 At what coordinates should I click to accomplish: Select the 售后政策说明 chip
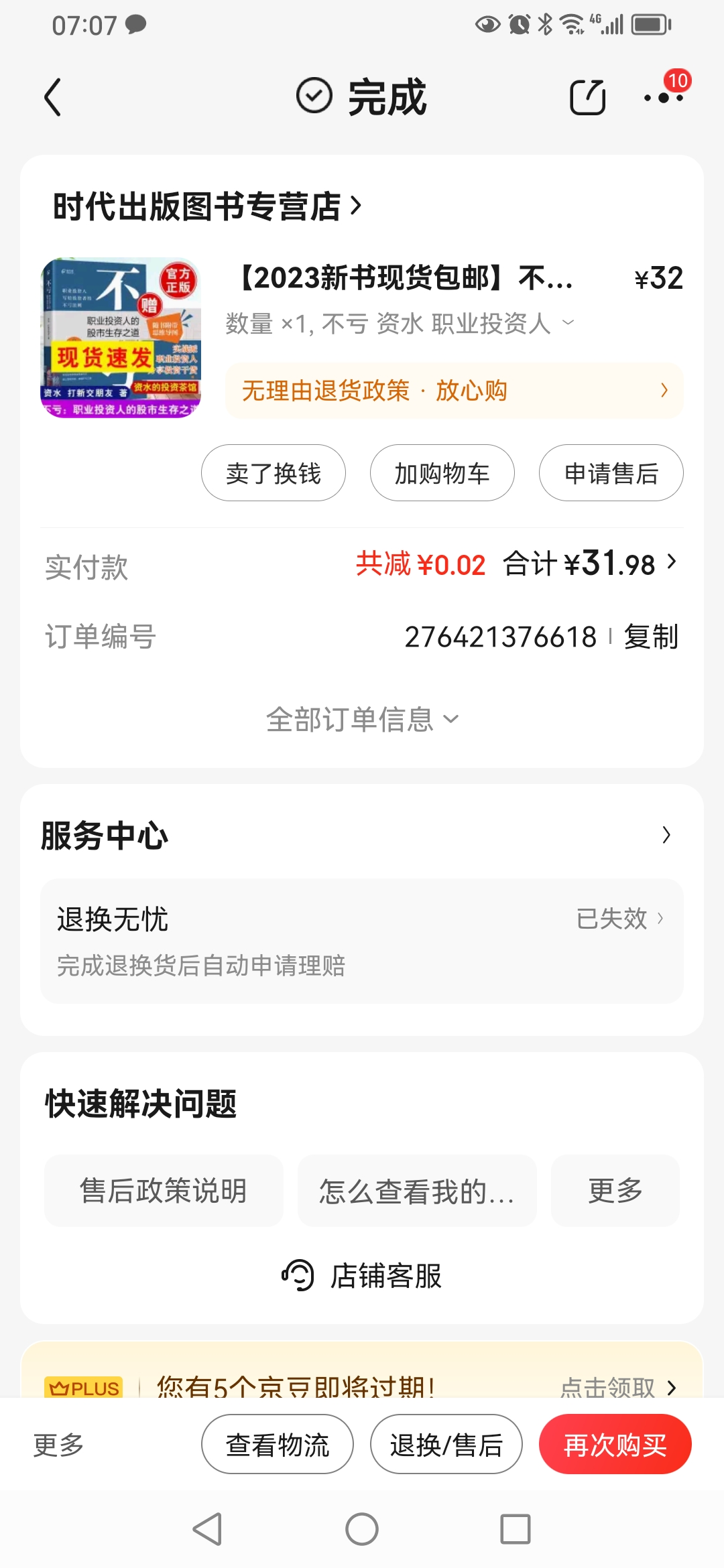(164, 1191)
